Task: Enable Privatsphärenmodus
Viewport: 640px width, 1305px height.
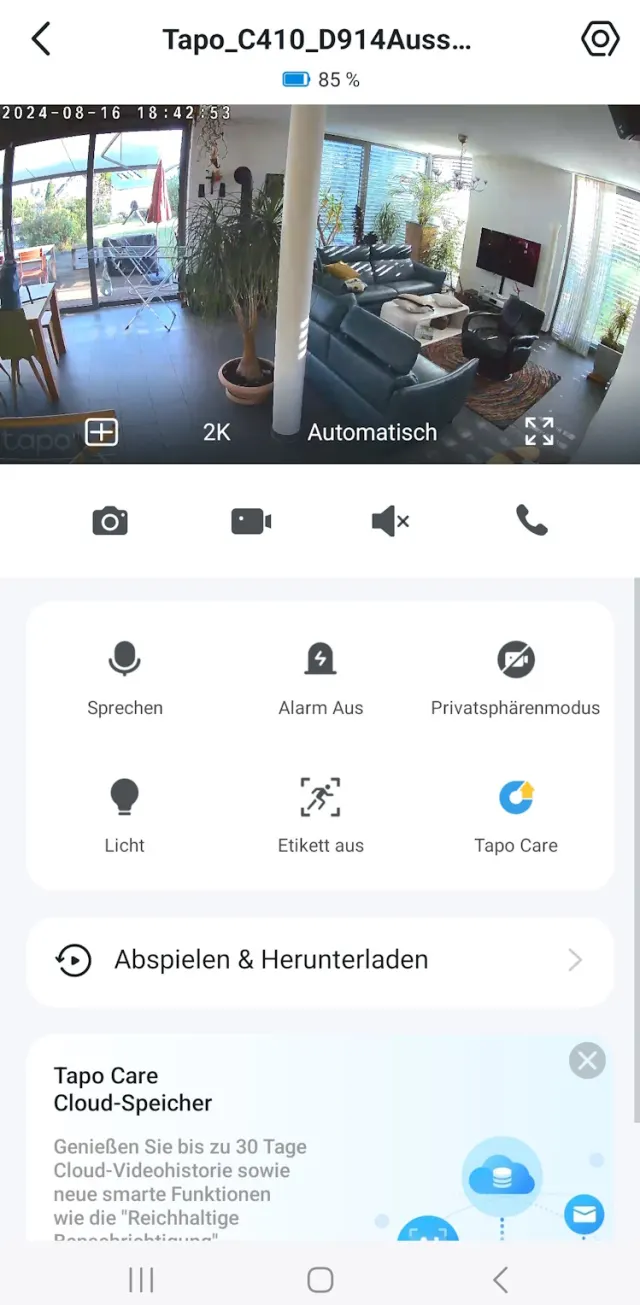Action: (x=516, y=677)
